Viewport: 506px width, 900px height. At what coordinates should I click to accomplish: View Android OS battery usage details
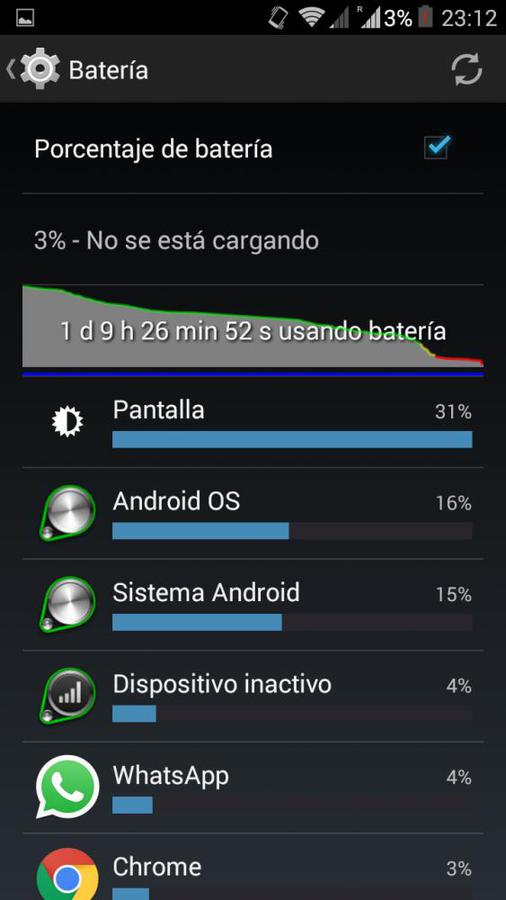(253, 513)
